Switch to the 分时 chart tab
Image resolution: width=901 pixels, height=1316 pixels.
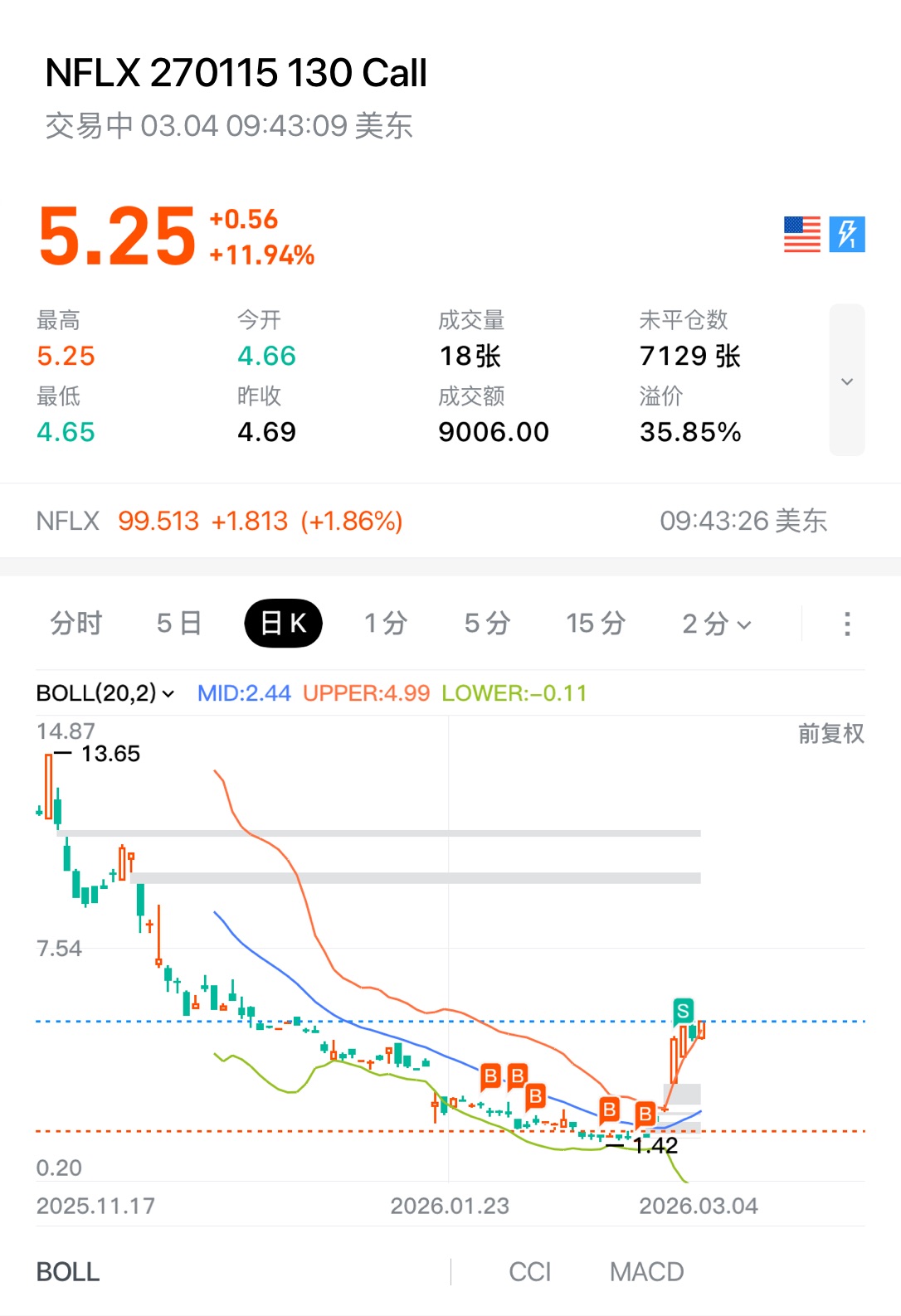pos(76,623)
